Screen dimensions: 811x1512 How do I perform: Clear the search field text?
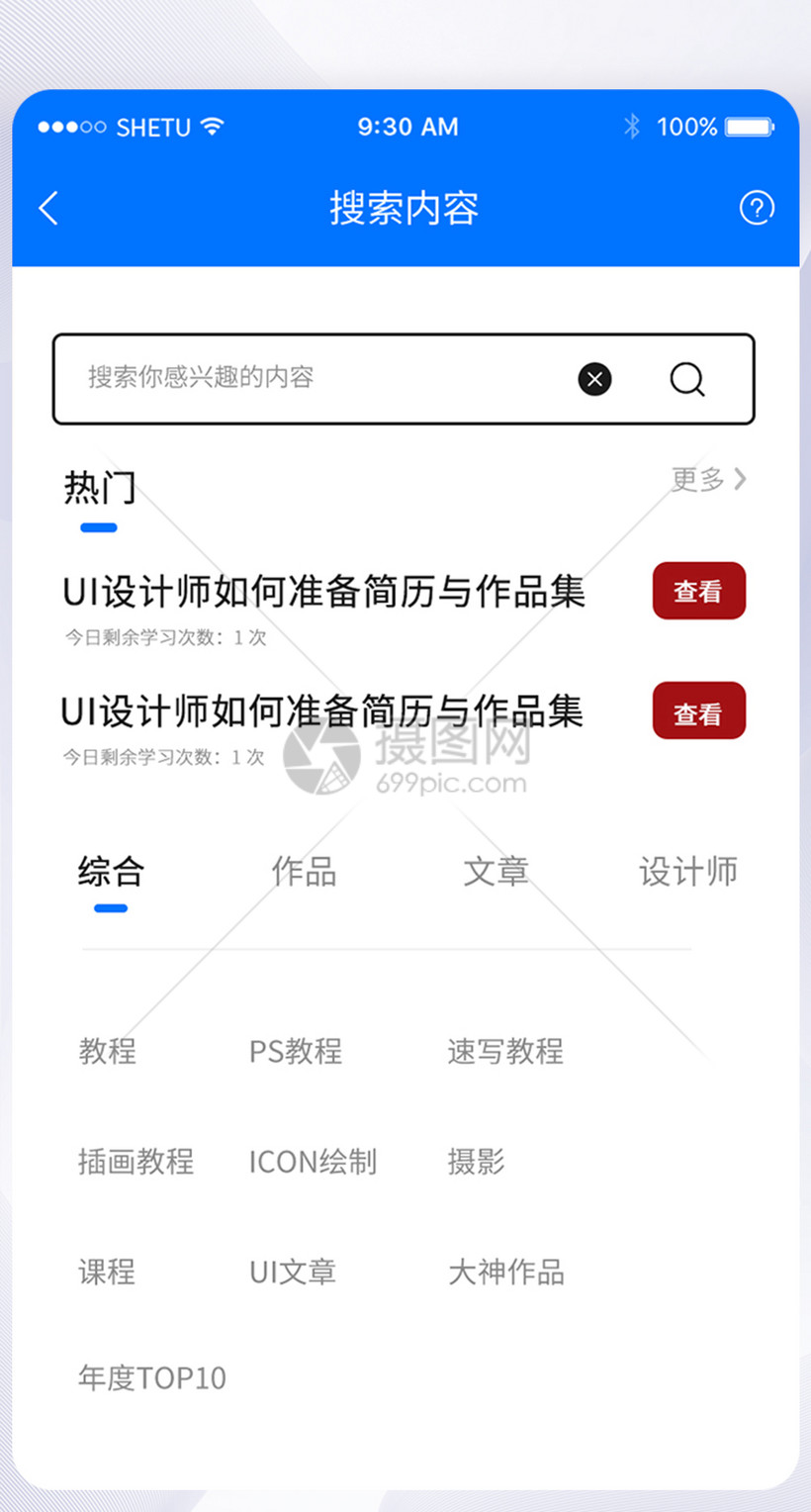(594, 379)
